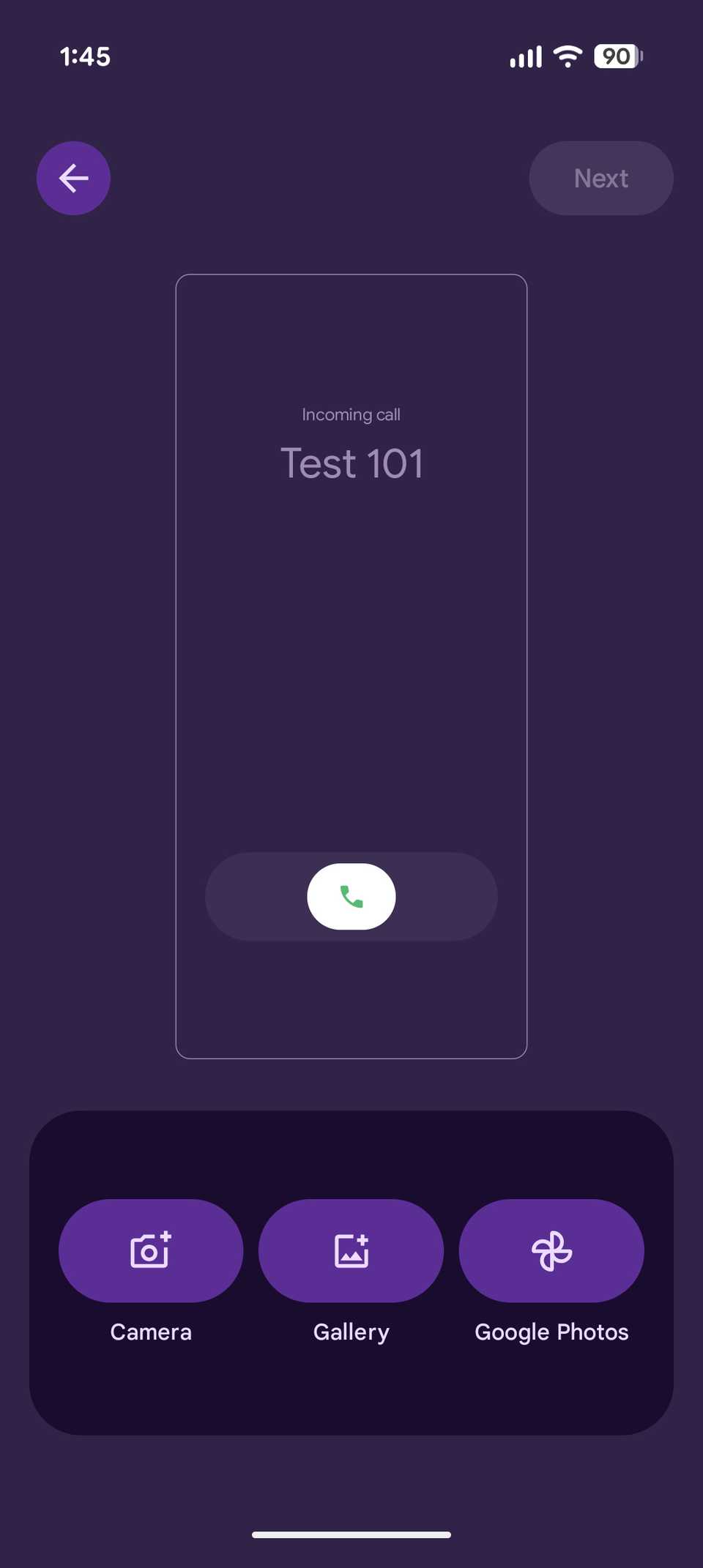Select a picture from Google Photos
Image resolution: width=703 pixels, height=1568 pixels.
tap(551, 1250)
